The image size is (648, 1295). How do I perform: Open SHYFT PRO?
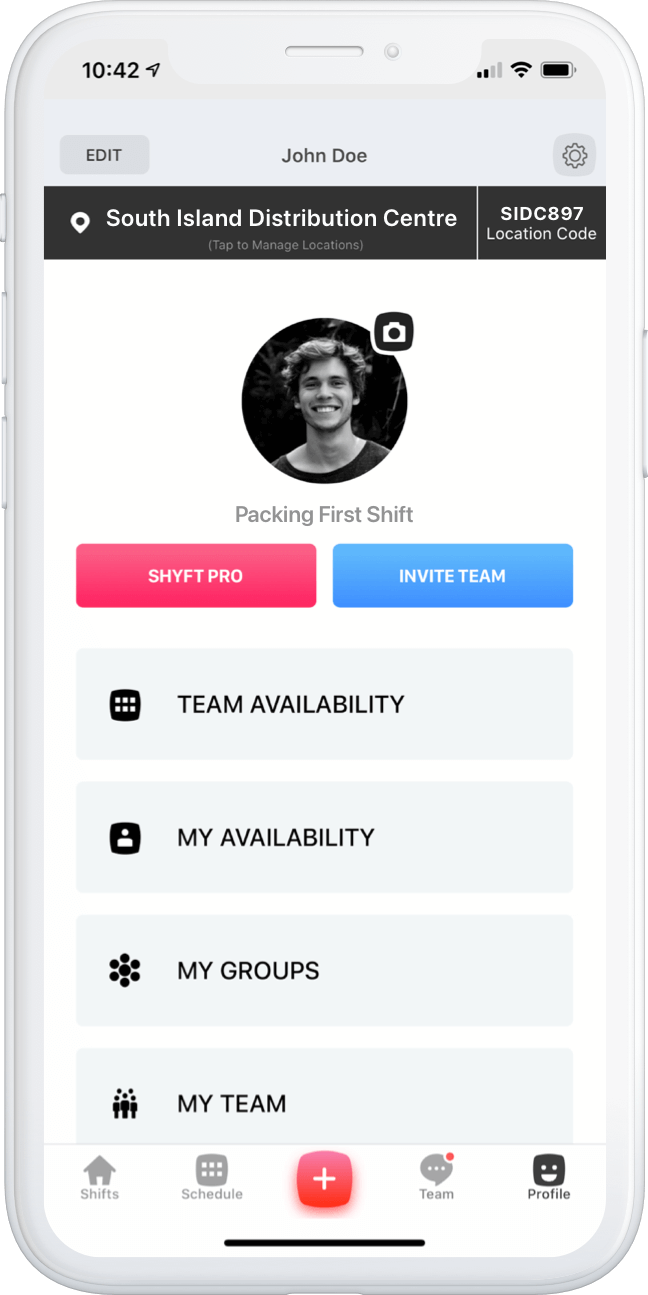pyautogui.click(x=196, y=576)
